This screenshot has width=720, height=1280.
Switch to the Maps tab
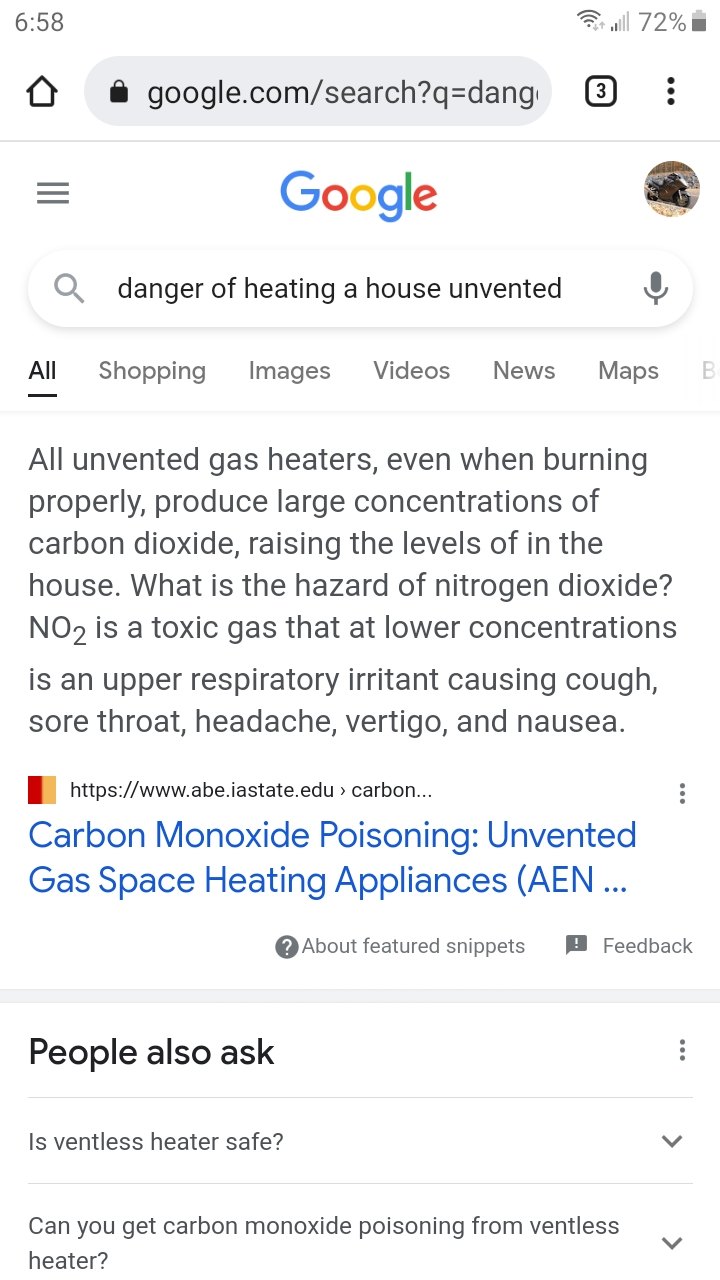click(x=628, y=371)
